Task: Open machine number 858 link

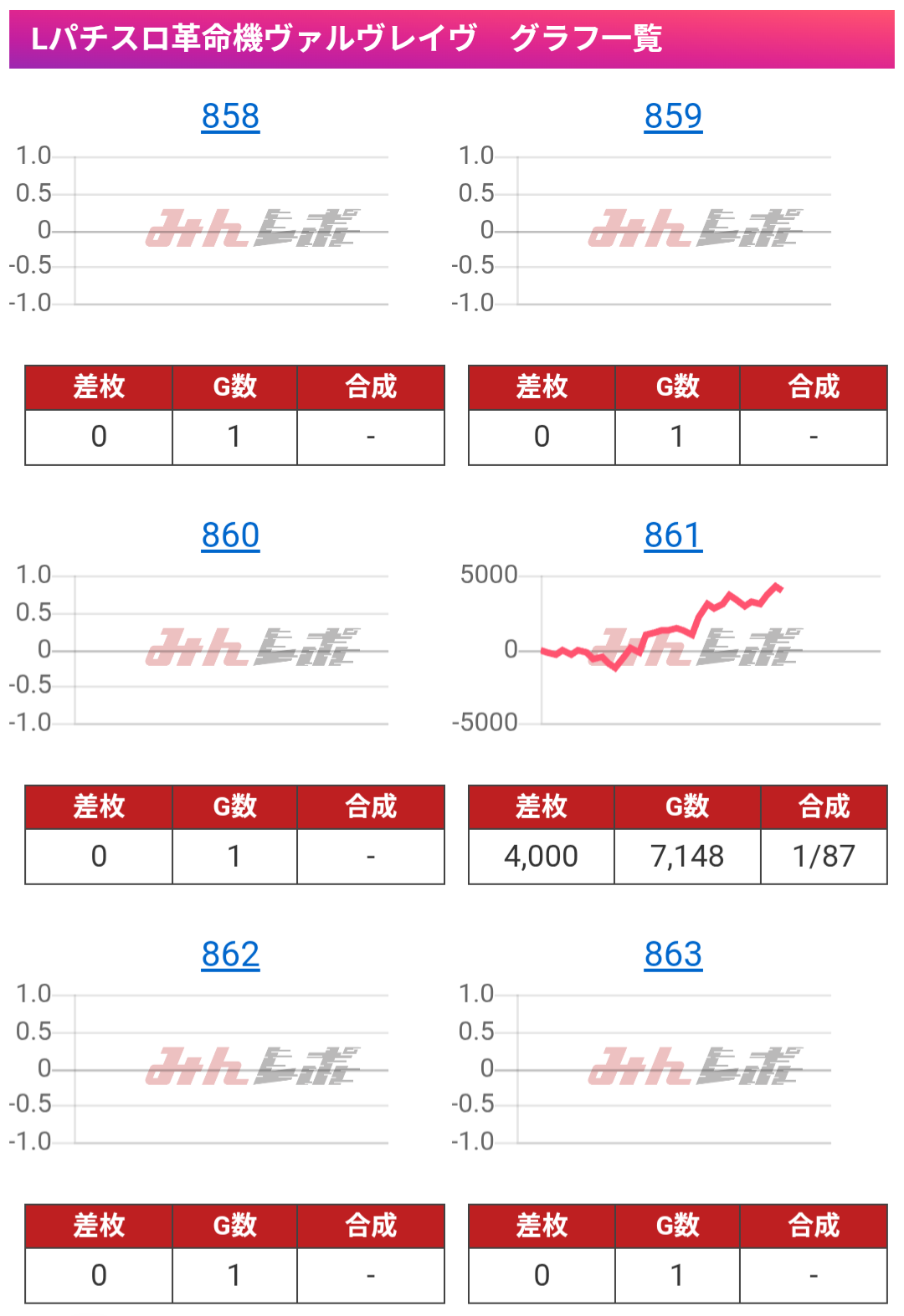Action: click(x=230, y=116)
